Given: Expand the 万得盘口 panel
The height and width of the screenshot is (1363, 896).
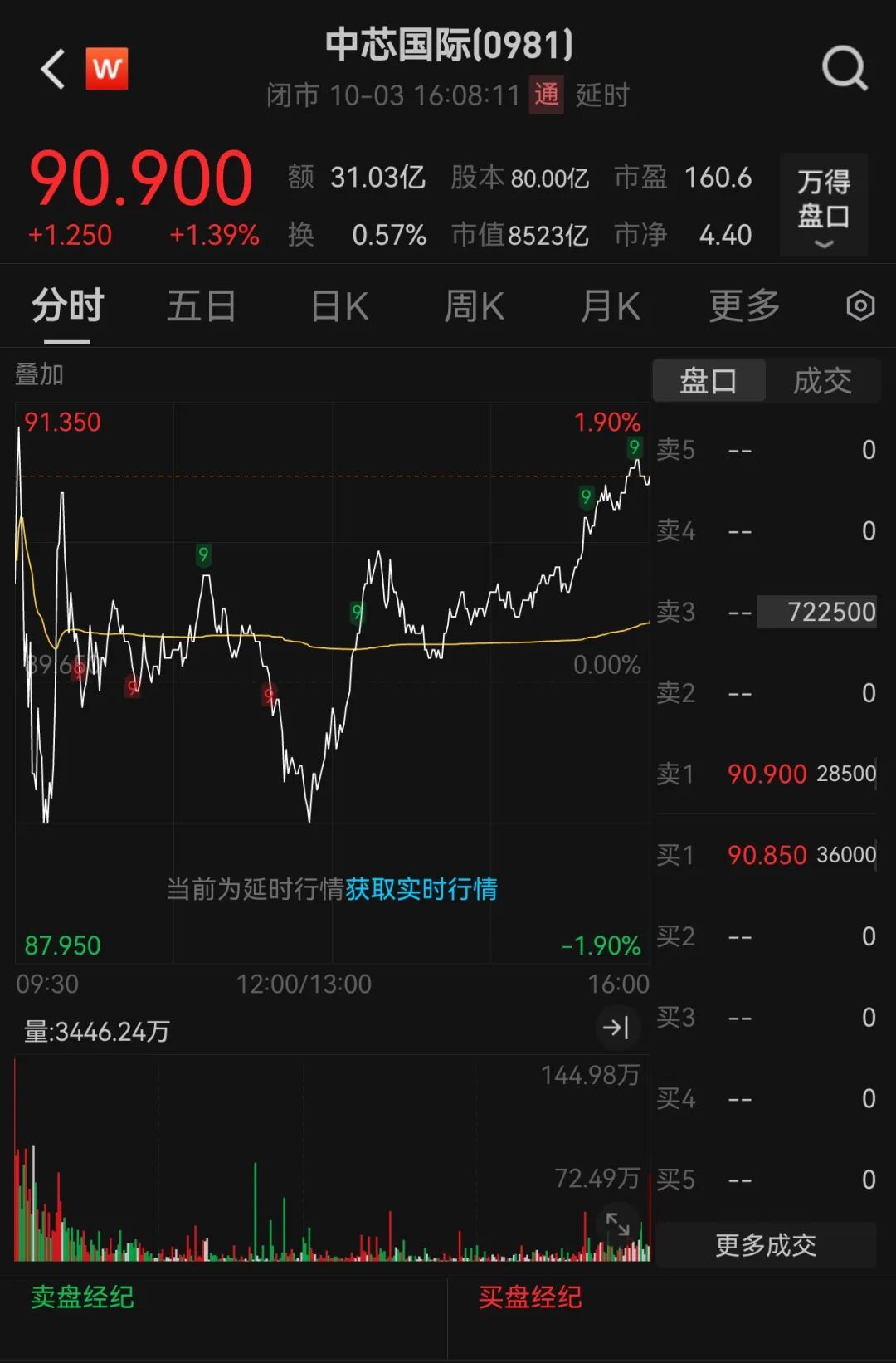Looking at the screenshot, I should pos(823,205).
